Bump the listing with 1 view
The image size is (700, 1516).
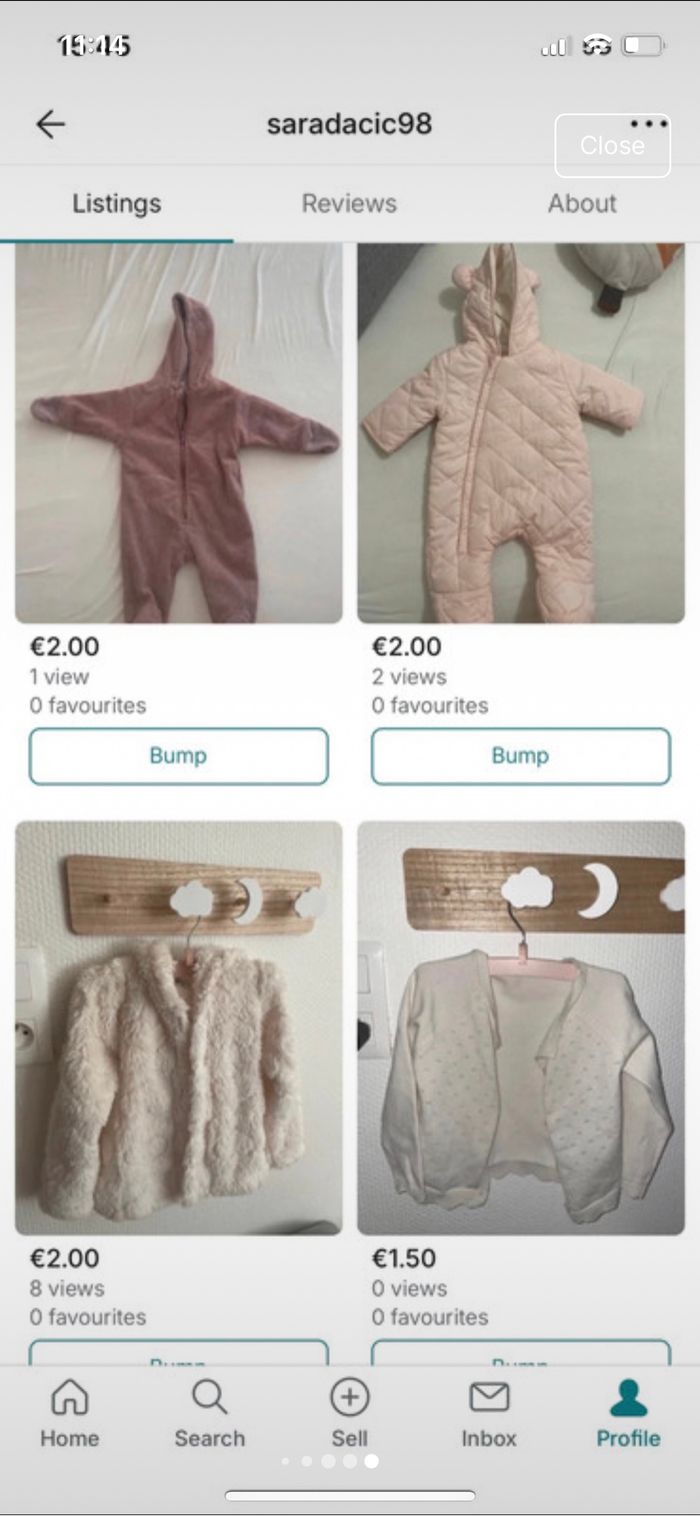pyautogui.click(x=178, y=756)
